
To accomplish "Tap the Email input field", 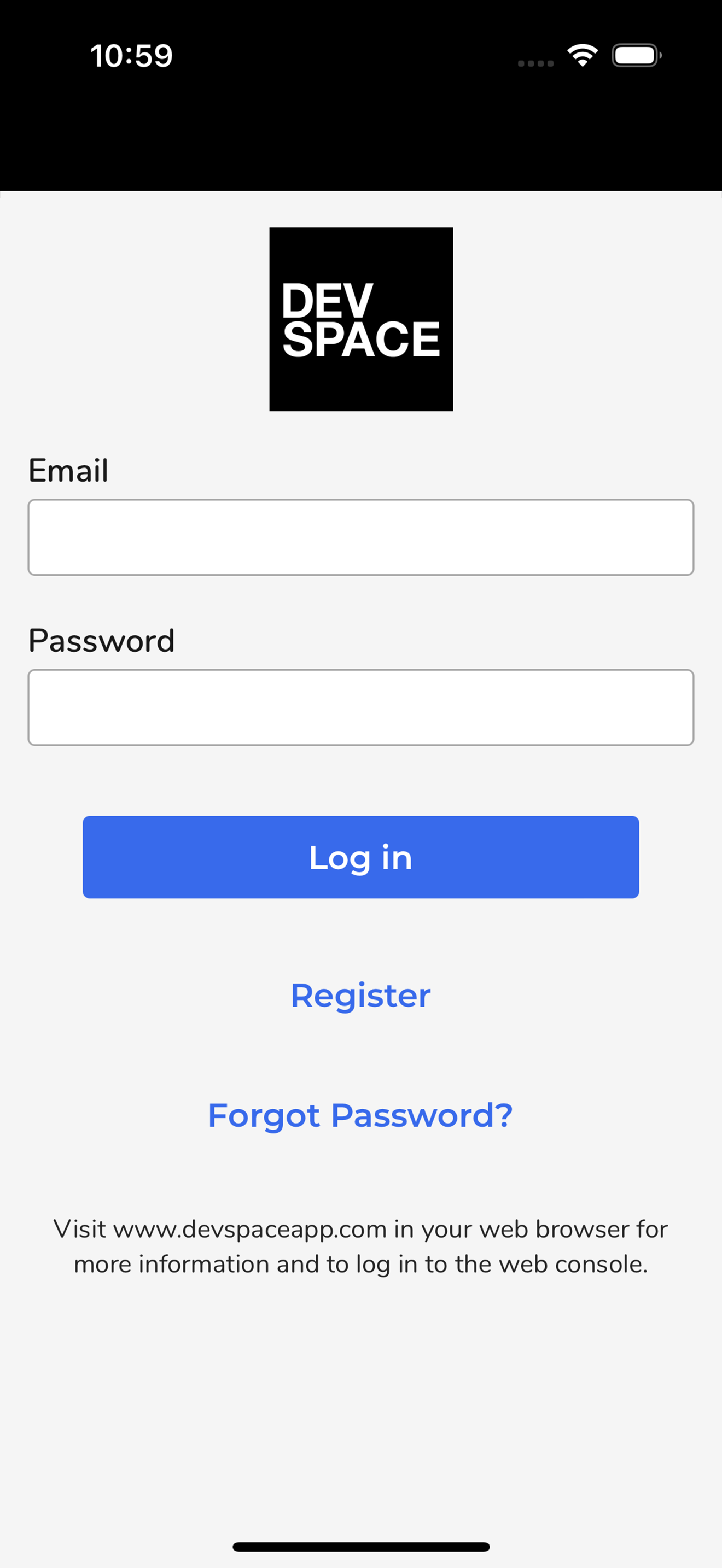I will (x=361, y=537).
